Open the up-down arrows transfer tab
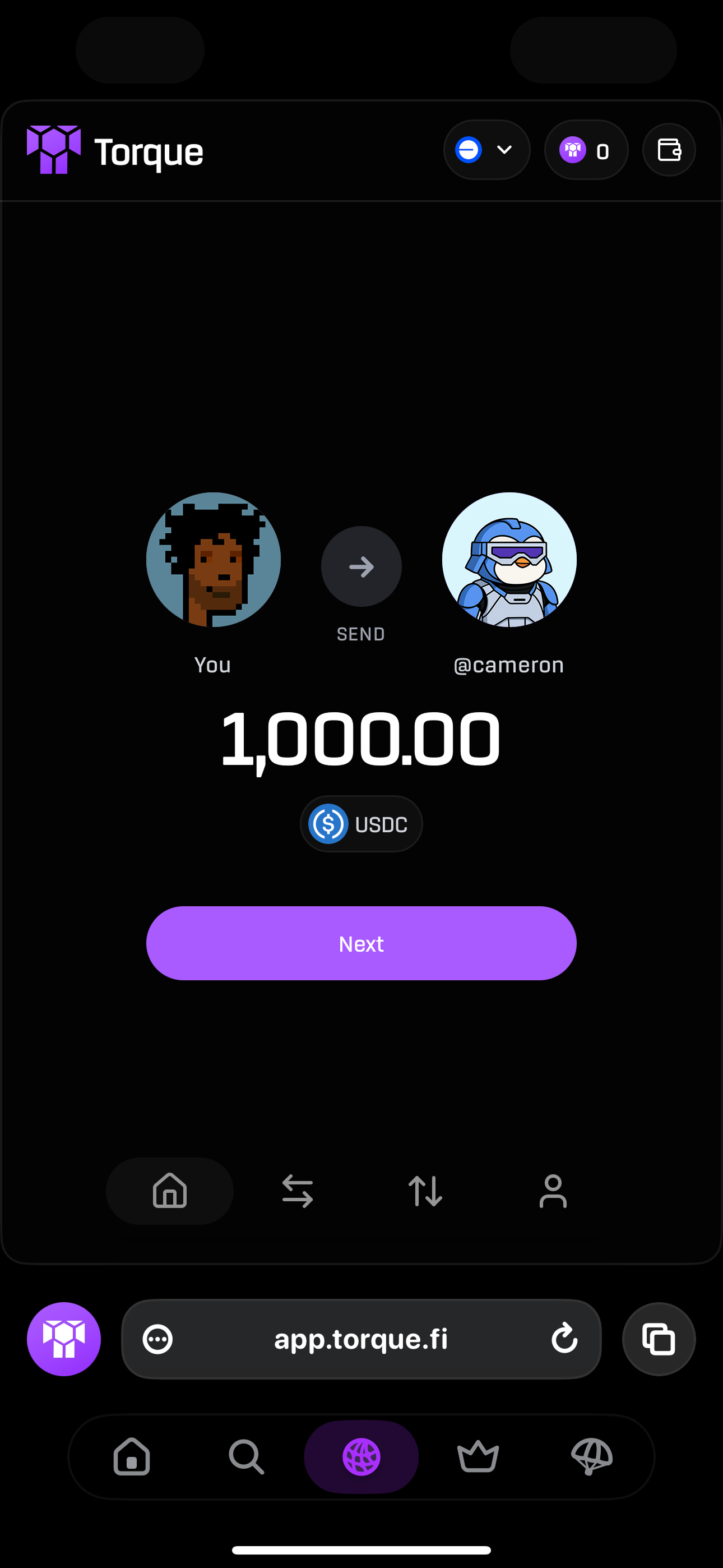The width and height of the screenshot is (723, 1568). [x=425, y=1191]
